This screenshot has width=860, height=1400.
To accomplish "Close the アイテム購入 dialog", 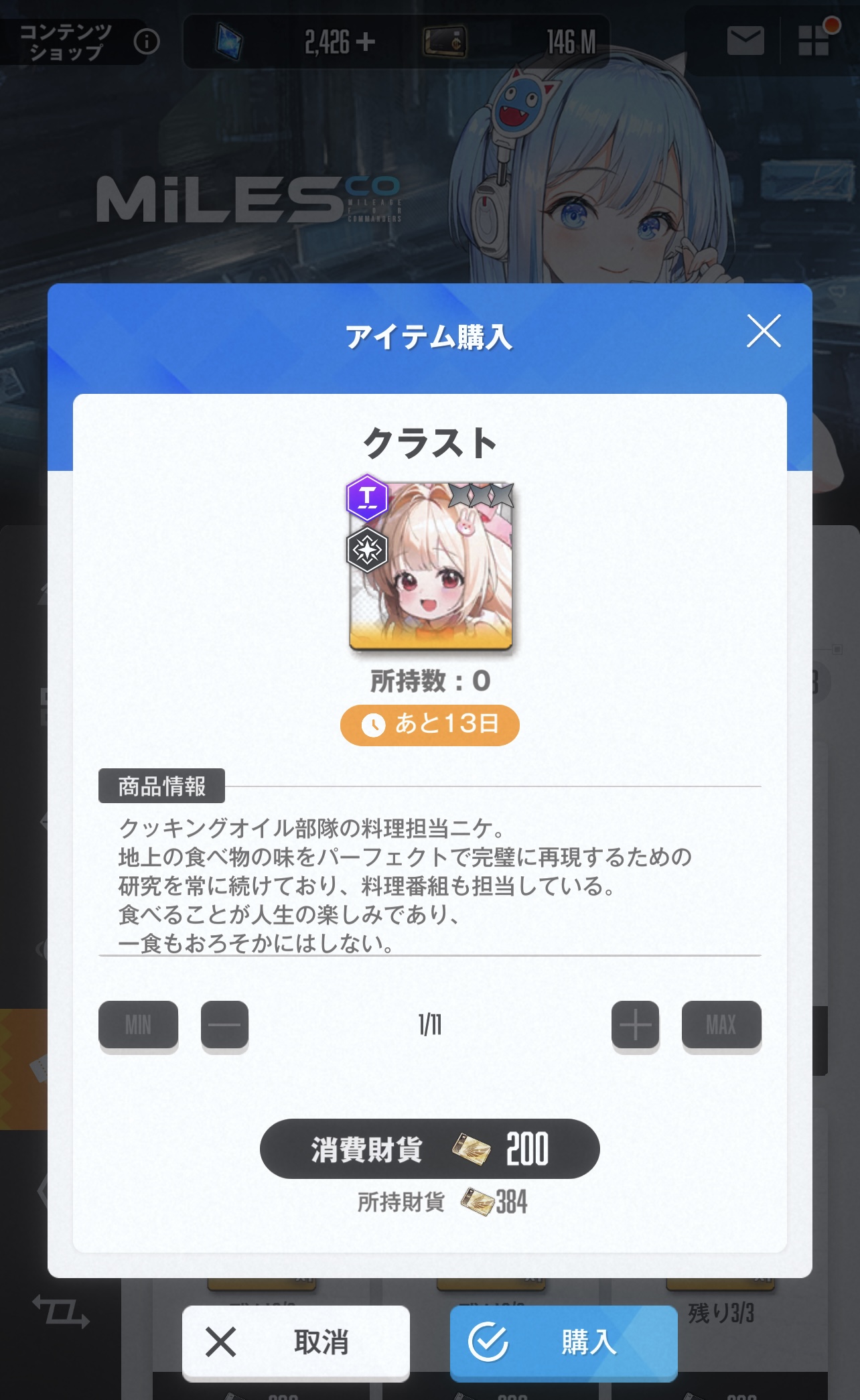I will pos(764,332).
